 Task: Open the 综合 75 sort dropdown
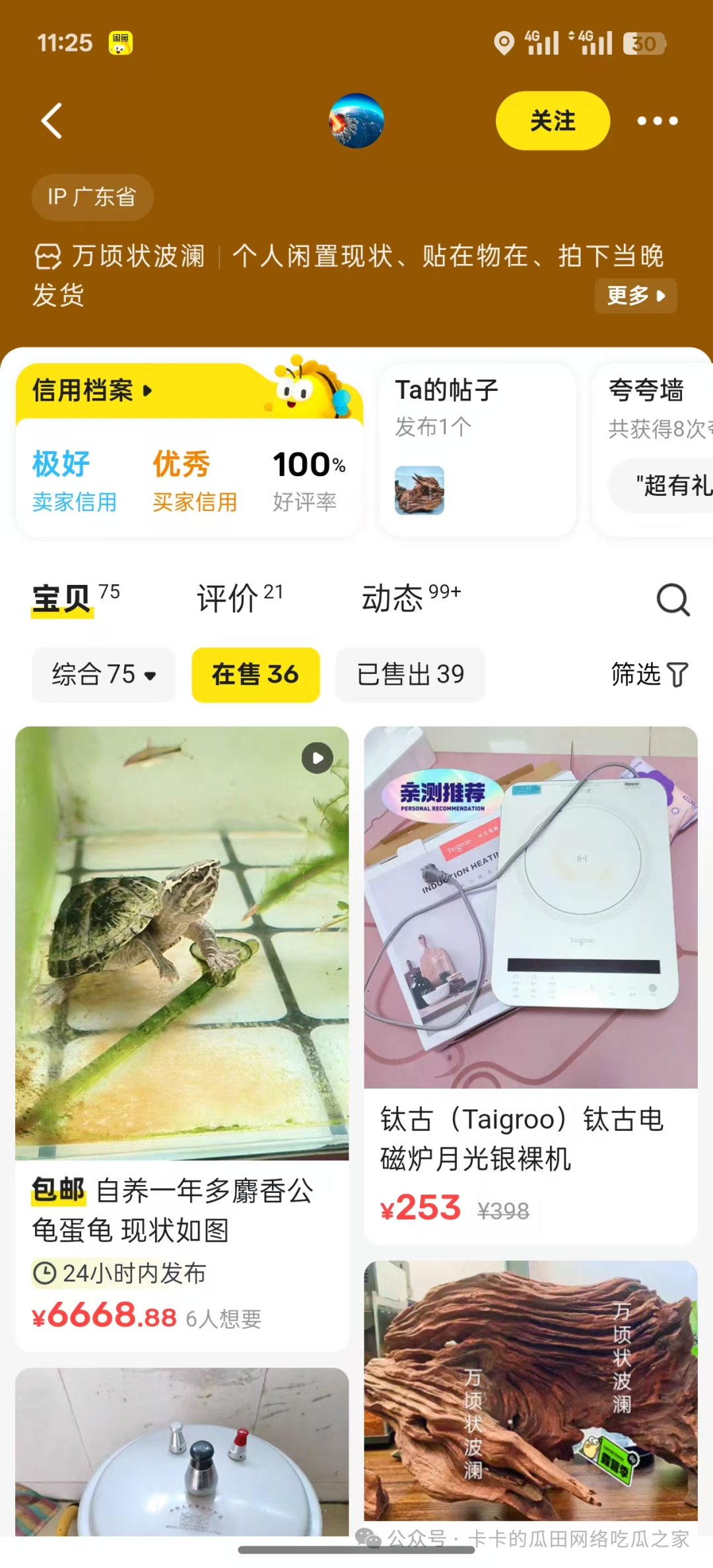pyautogui.click(x=104, y=675)
